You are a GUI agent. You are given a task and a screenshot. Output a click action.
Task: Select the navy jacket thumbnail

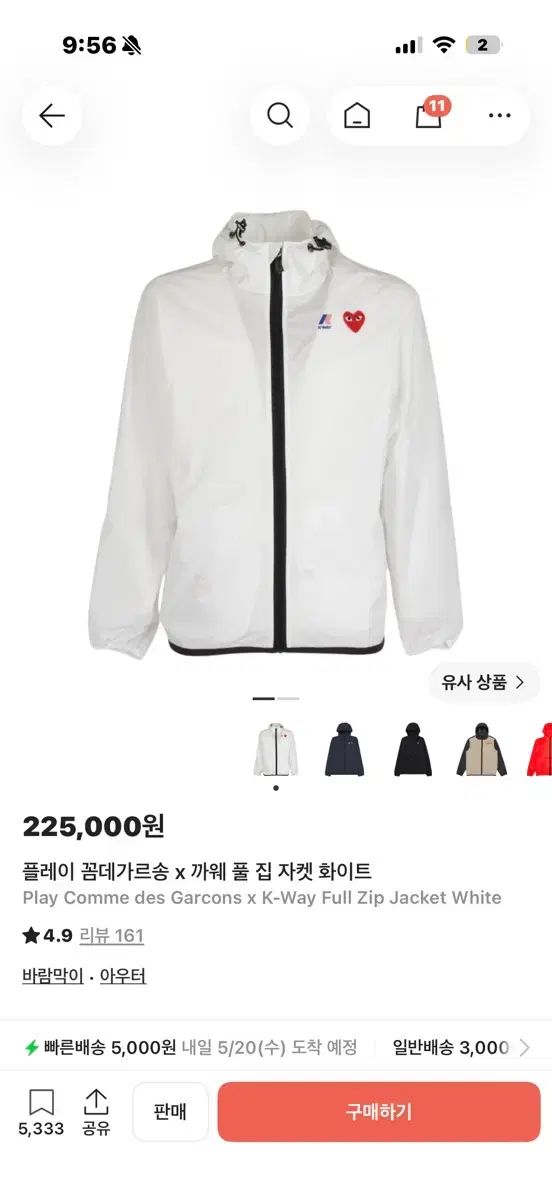[344, 750]
